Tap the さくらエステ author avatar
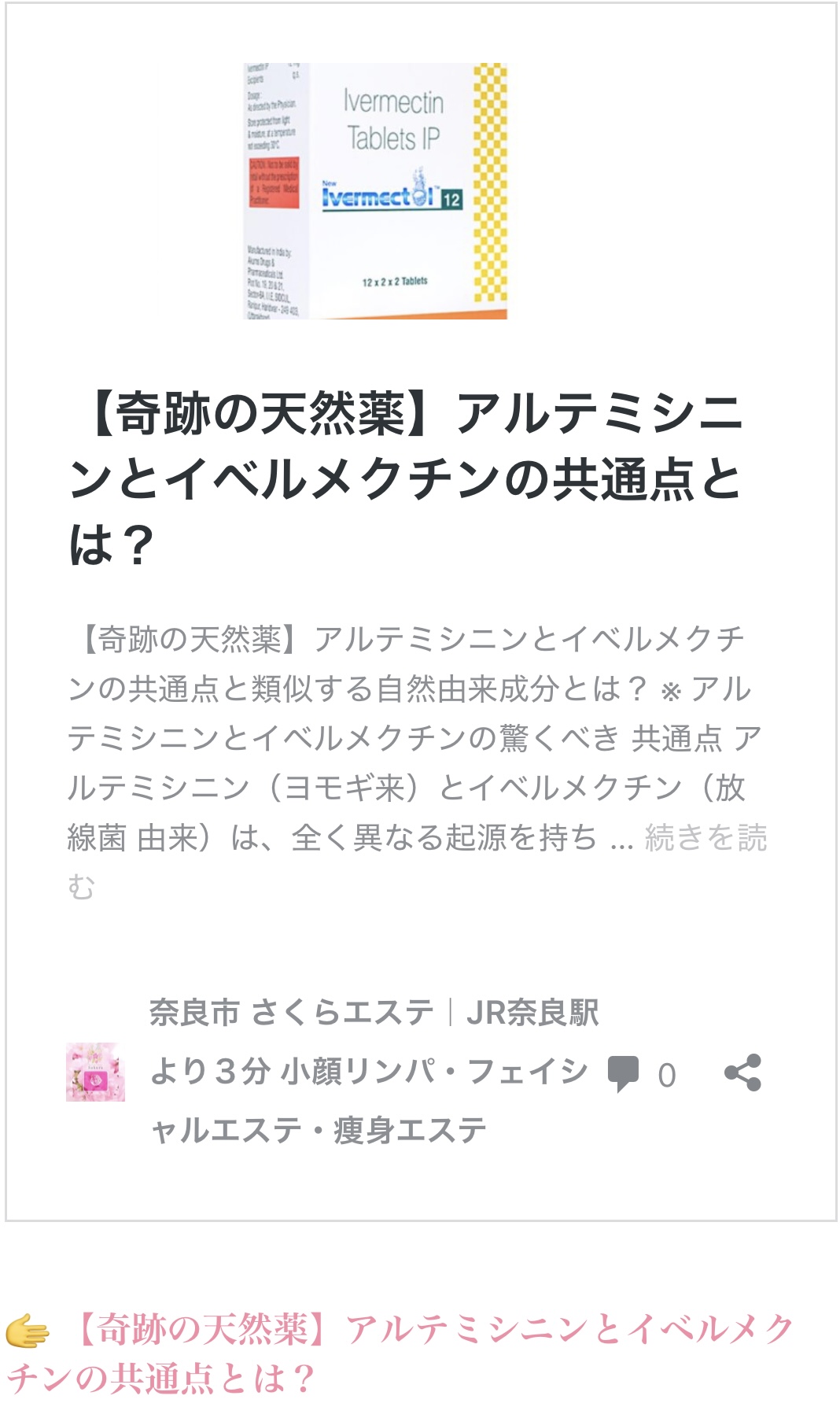840x1403 pixels. click(95, 1072)
